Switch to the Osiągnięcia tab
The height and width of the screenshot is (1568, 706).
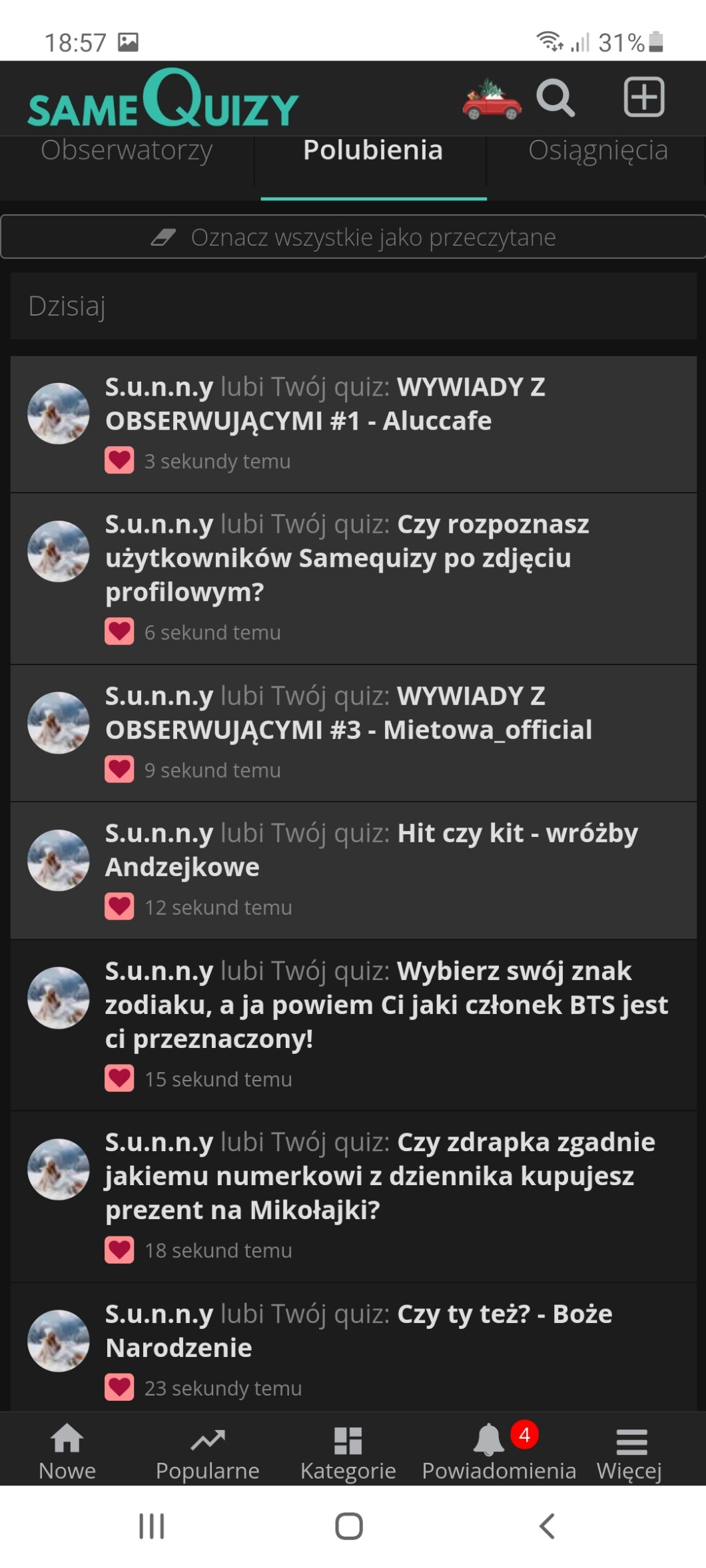[x=597, y=151]
